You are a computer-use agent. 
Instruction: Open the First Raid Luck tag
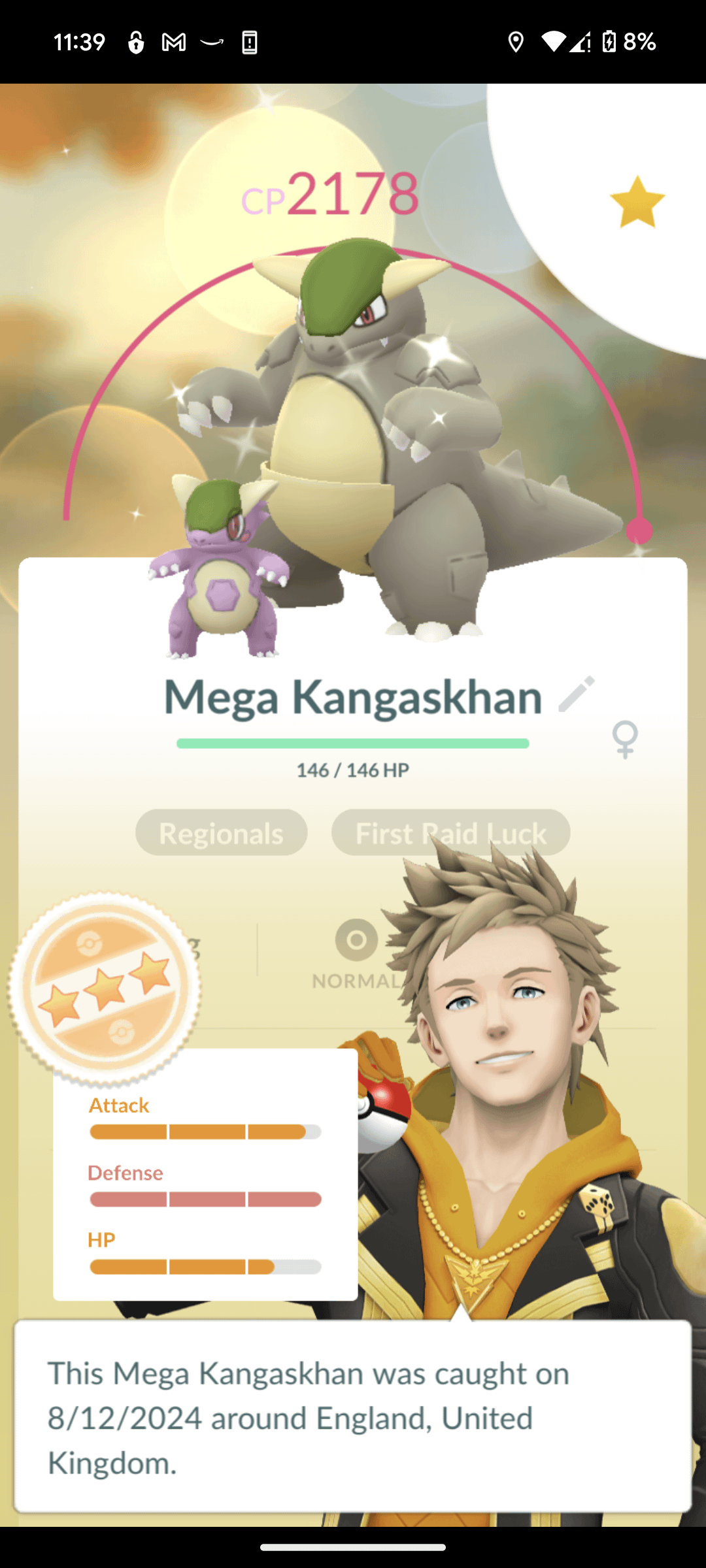(x=450, y=833)
